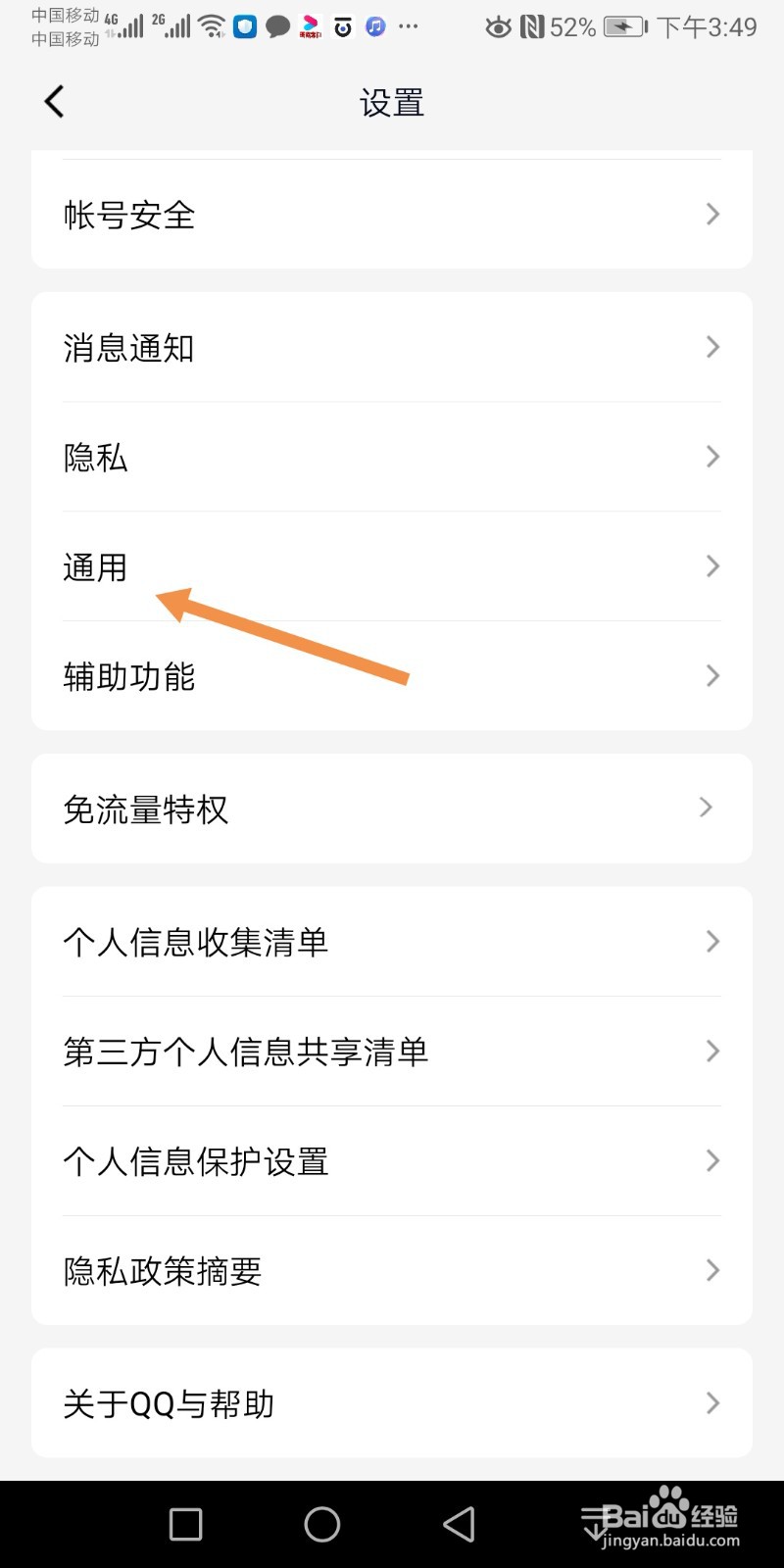
Task: Tap the WiFi icon in the status bar
Action: click(212, 26)
